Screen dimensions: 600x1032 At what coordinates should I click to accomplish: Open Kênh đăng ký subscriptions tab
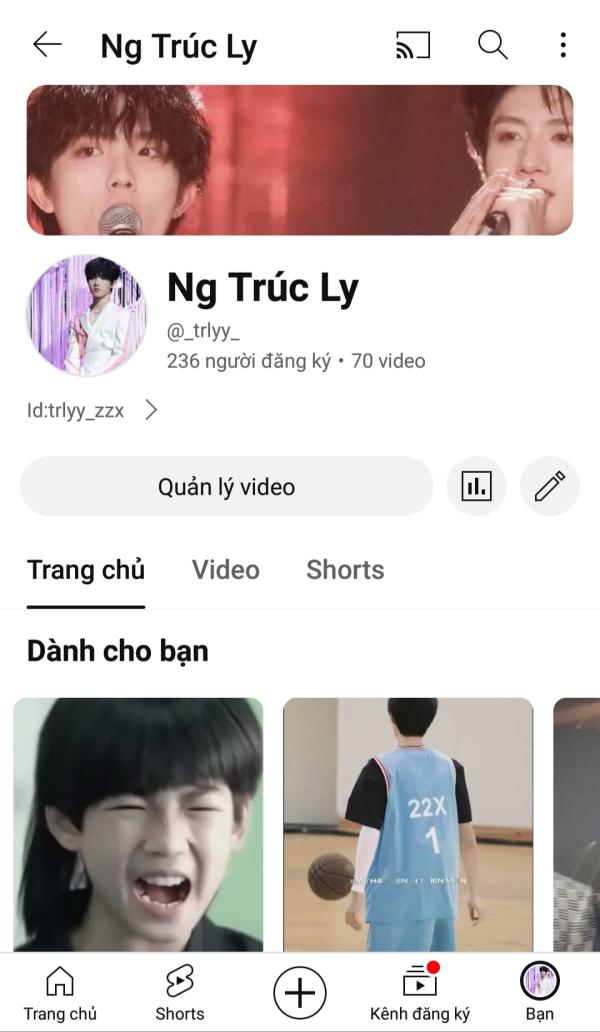(419, 993)
